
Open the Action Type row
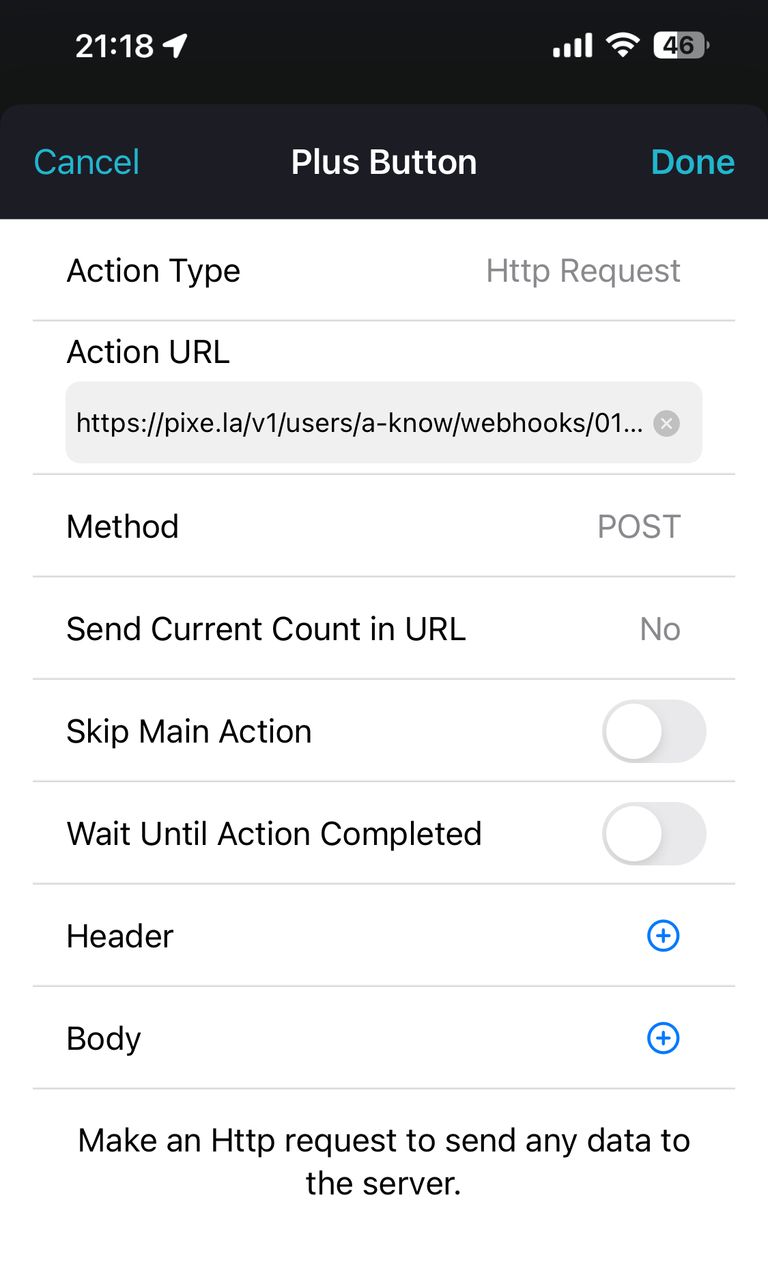click(x=384, y=271)
